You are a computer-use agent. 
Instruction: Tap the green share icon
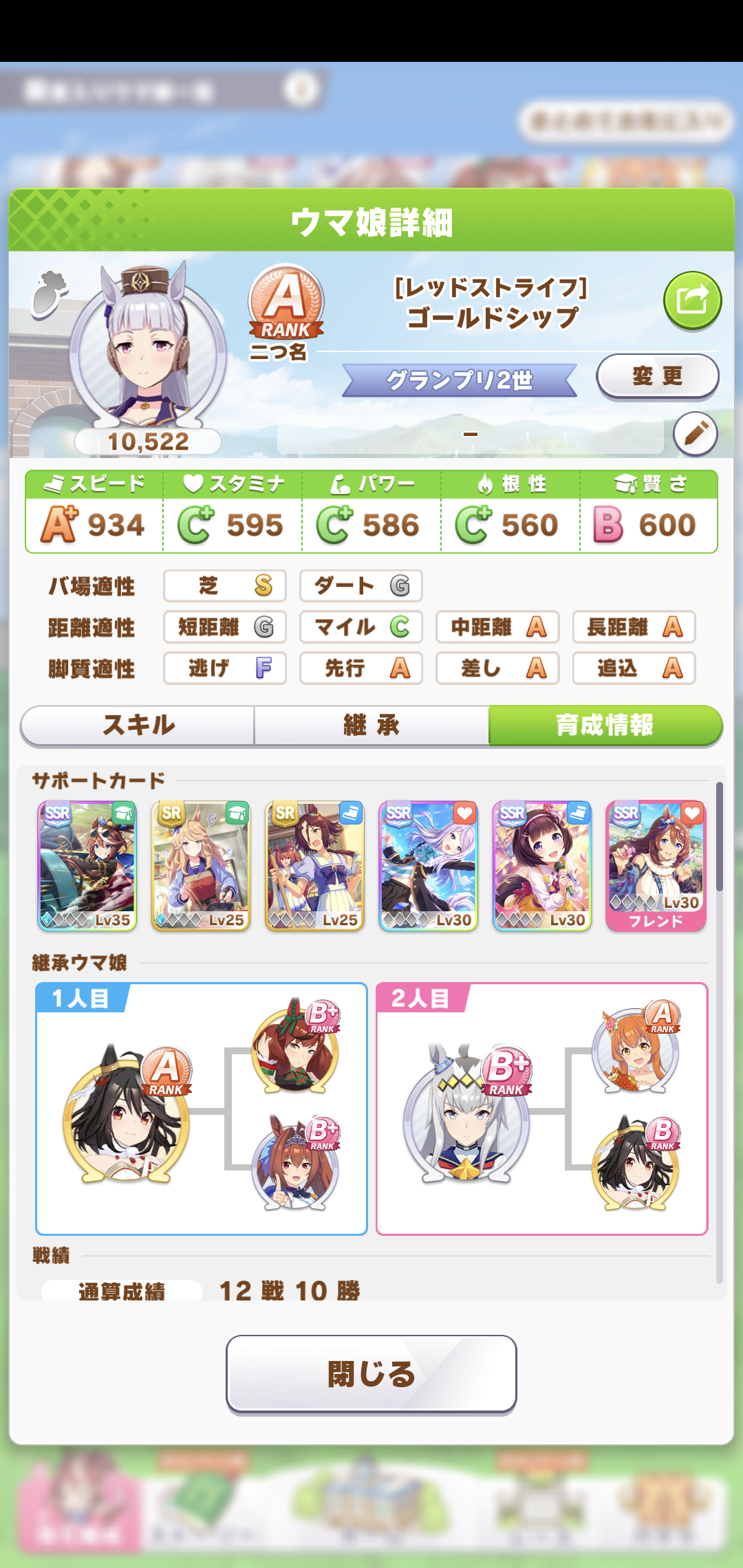point(692,301)
